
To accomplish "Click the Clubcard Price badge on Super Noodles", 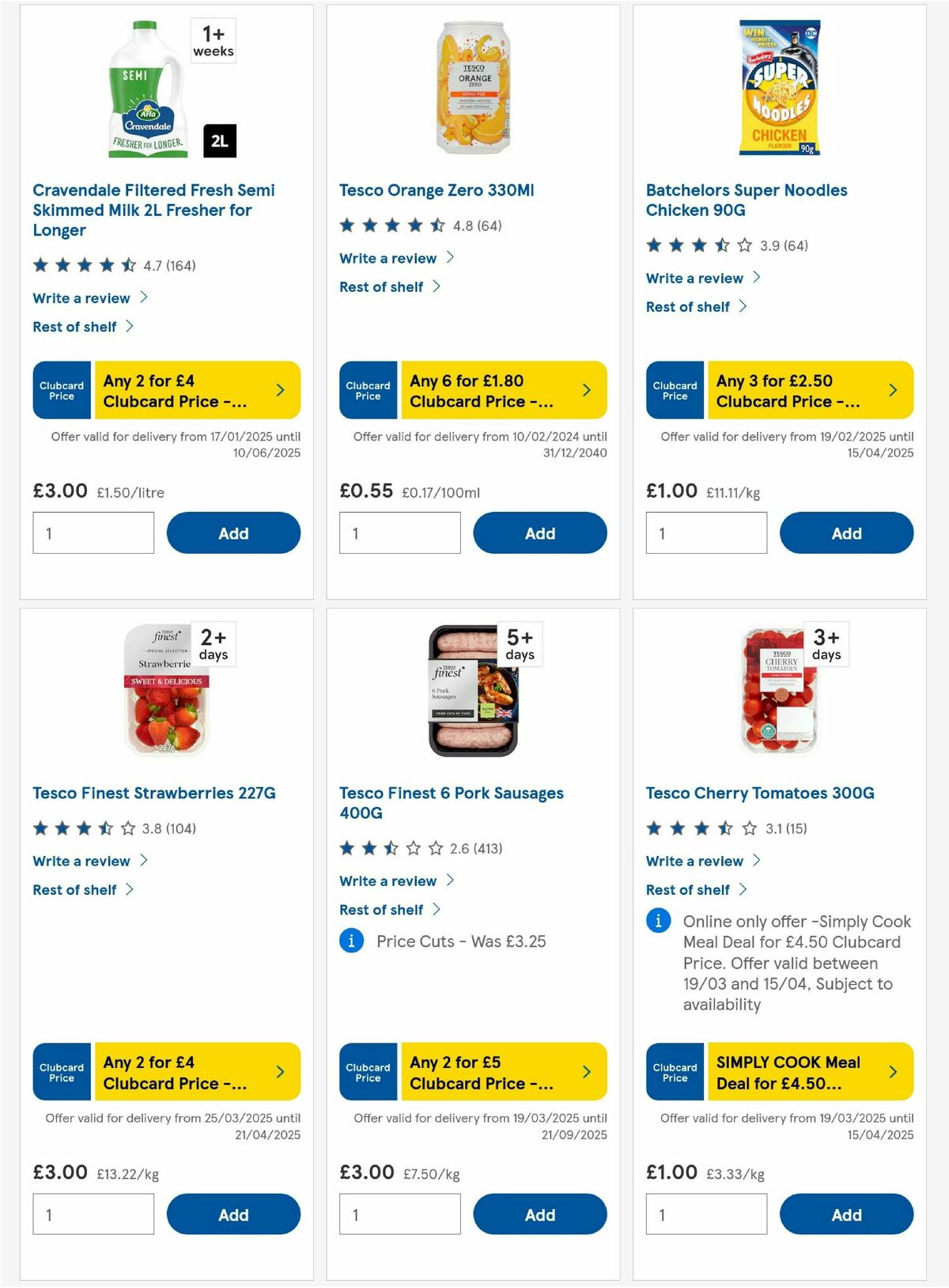I will [675, 389].
